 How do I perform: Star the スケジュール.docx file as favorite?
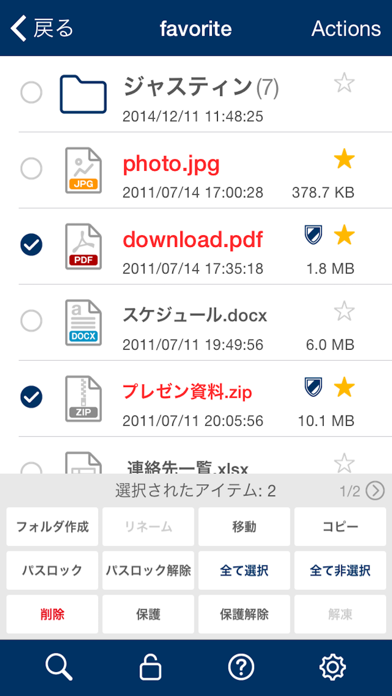[x=344, y=311]
